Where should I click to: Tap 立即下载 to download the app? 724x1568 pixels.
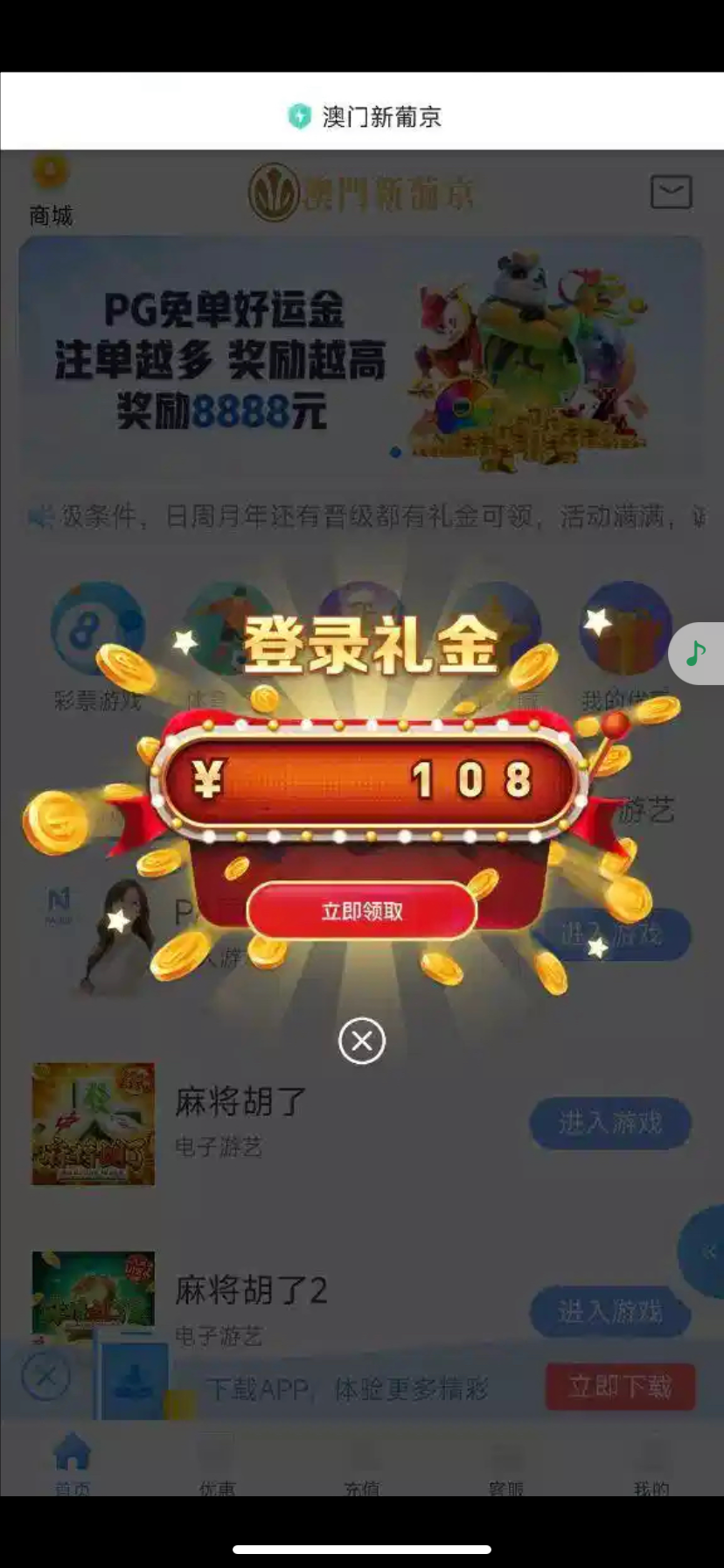click(620, 1386)
